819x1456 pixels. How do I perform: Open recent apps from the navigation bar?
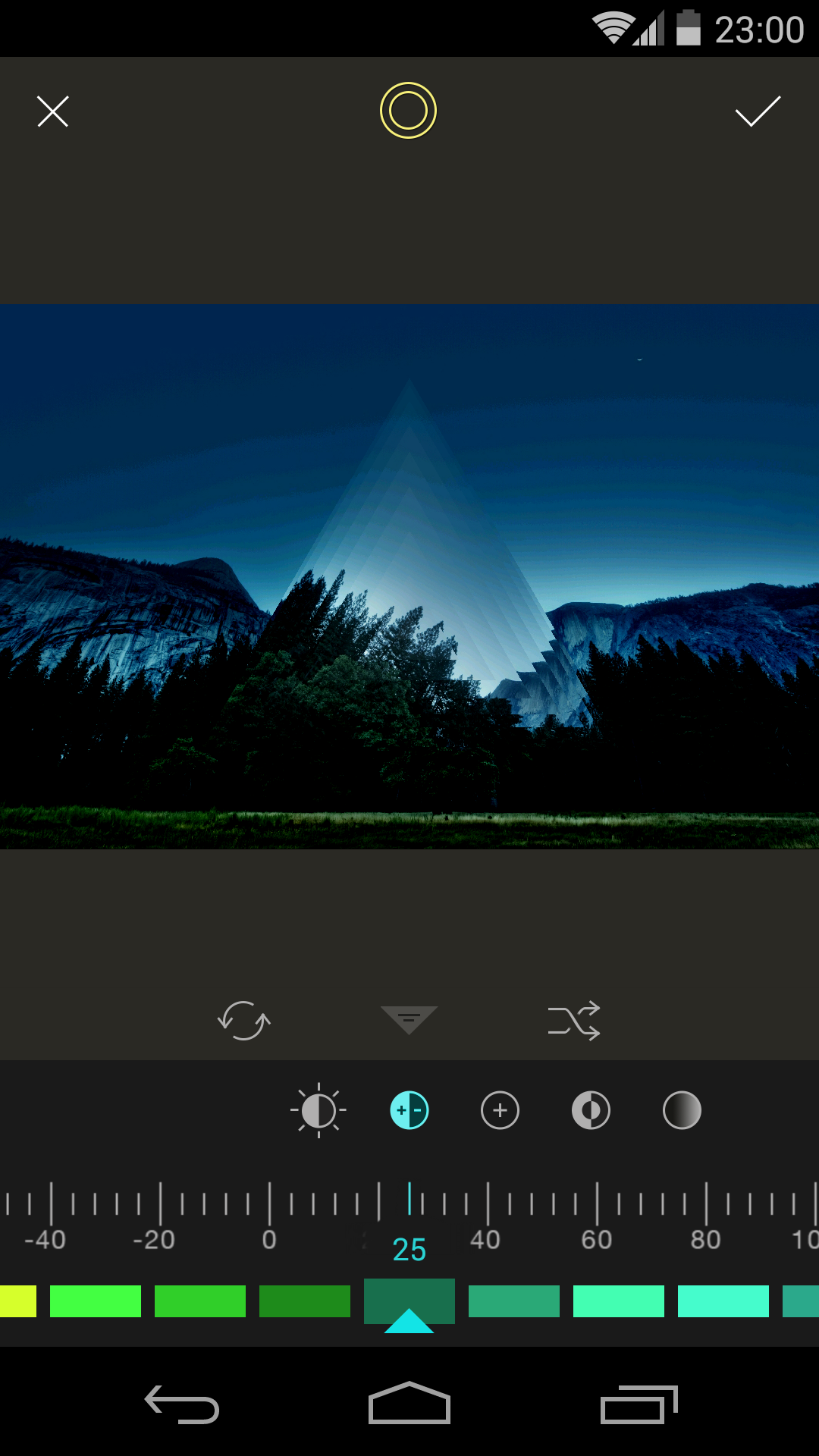coord(639,1404)
